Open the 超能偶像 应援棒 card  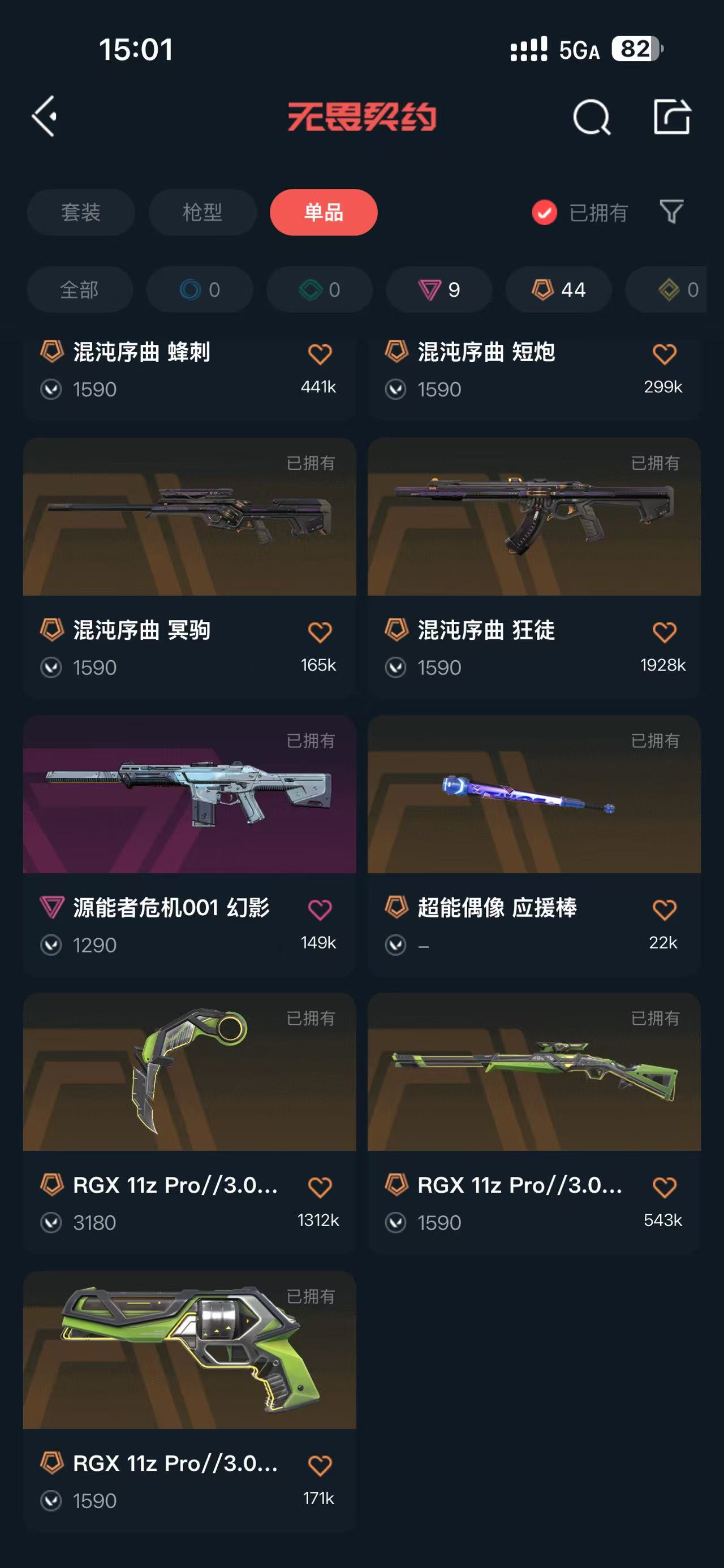click(x=534, y=794)
